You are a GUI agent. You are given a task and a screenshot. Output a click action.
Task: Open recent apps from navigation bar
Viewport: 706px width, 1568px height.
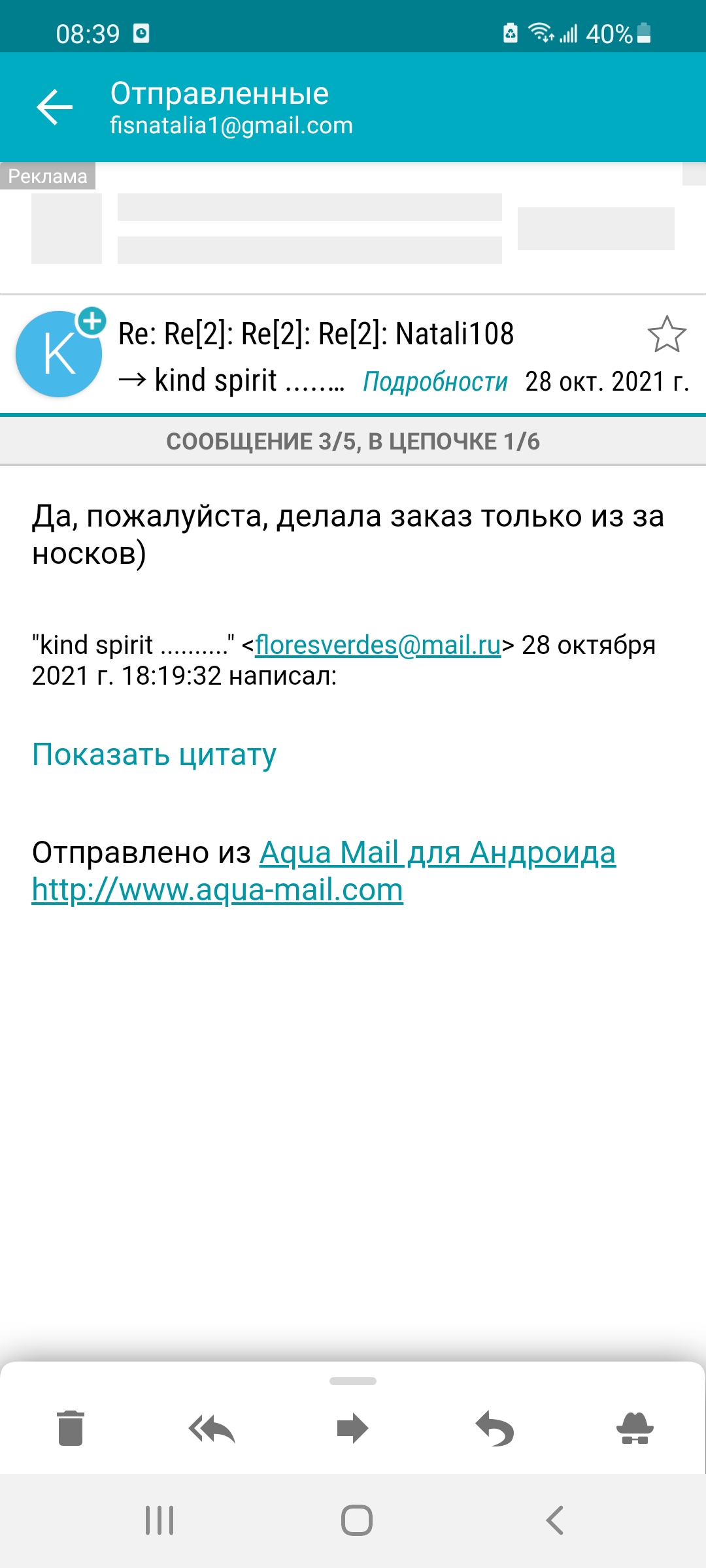[x=160, y=1520]
